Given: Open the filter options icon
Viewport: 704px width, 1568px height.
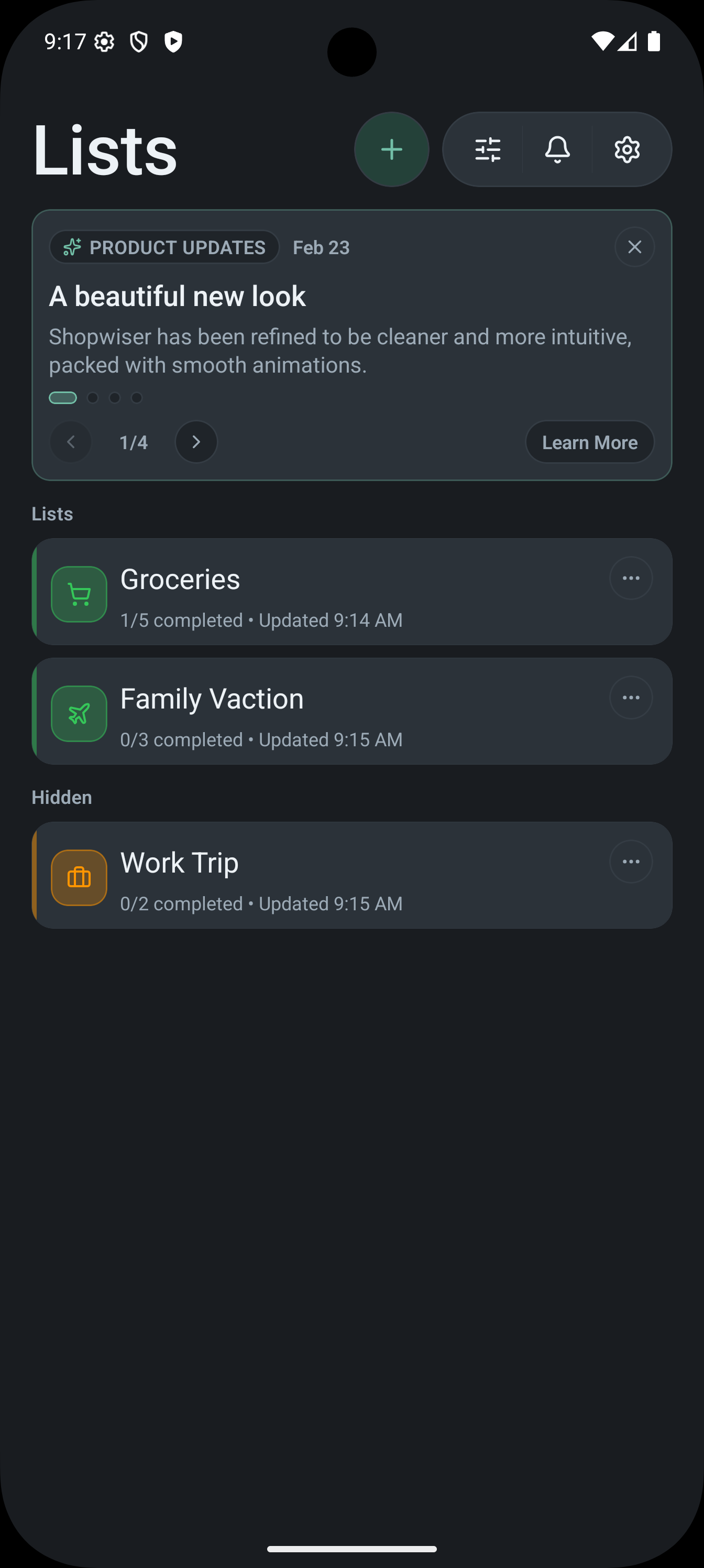Looking at the screenshot, I should coord(488,149).
